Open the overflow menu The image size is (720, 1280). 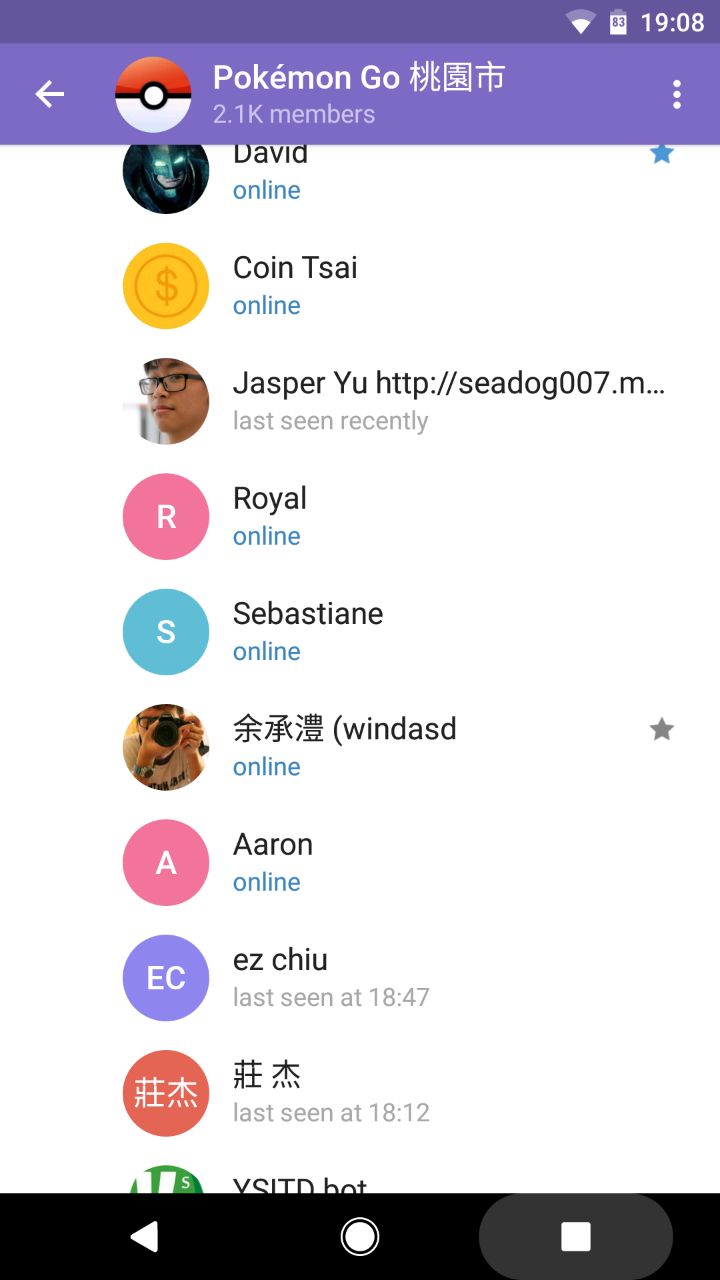(x=677, y=94)
